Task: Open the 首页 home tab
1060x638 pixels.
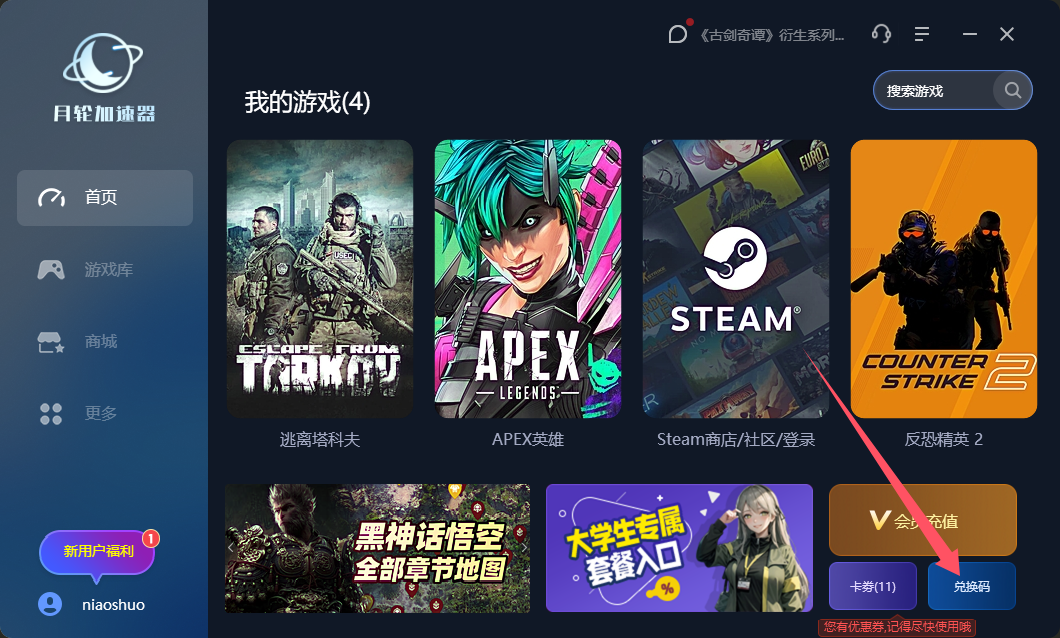Action: pos(104,198)
